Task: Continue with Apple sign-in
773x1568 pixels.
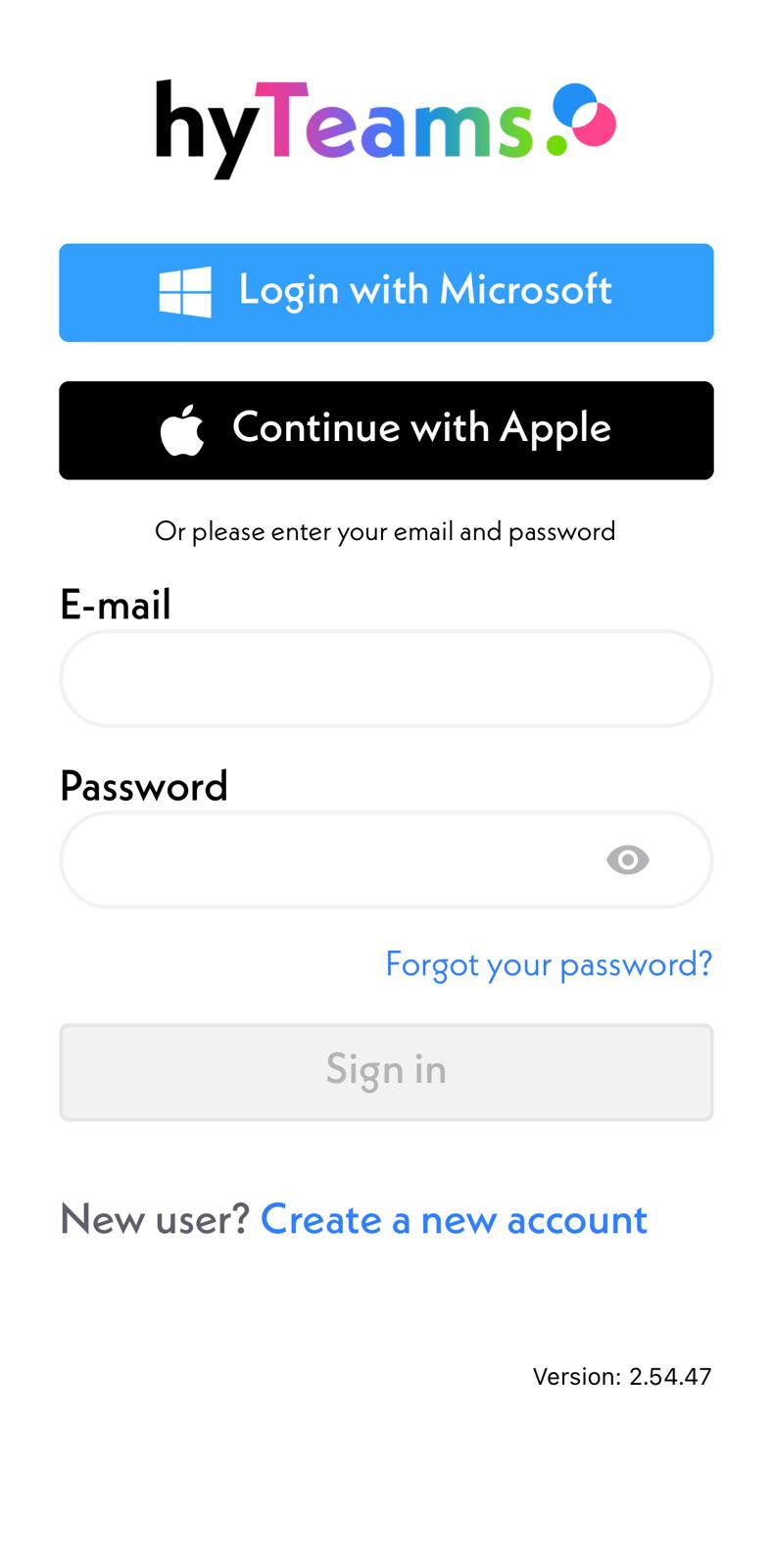Action: (386, 429)
